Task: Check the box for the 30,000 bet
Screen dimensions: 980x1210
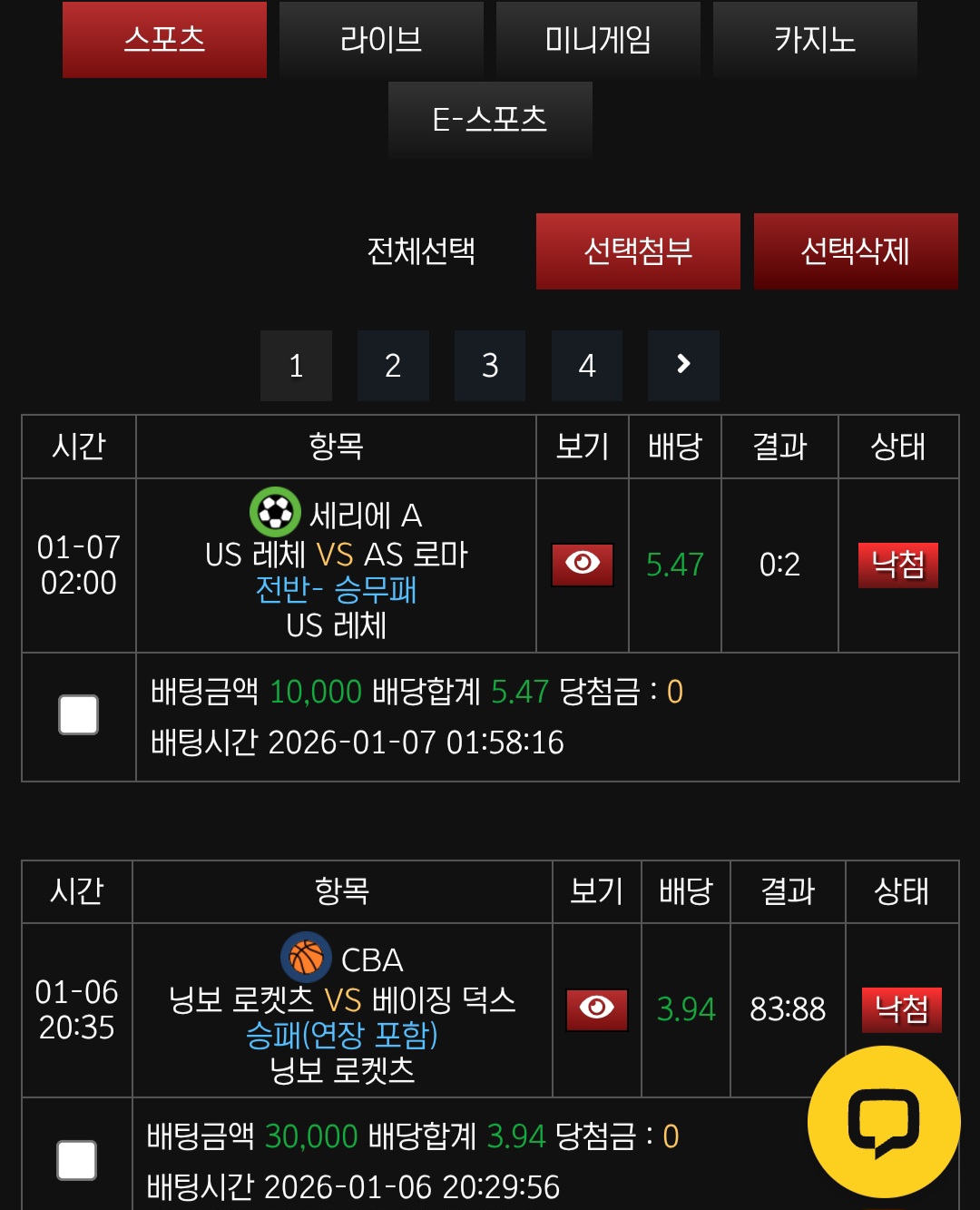Action: pos(77,1160)
